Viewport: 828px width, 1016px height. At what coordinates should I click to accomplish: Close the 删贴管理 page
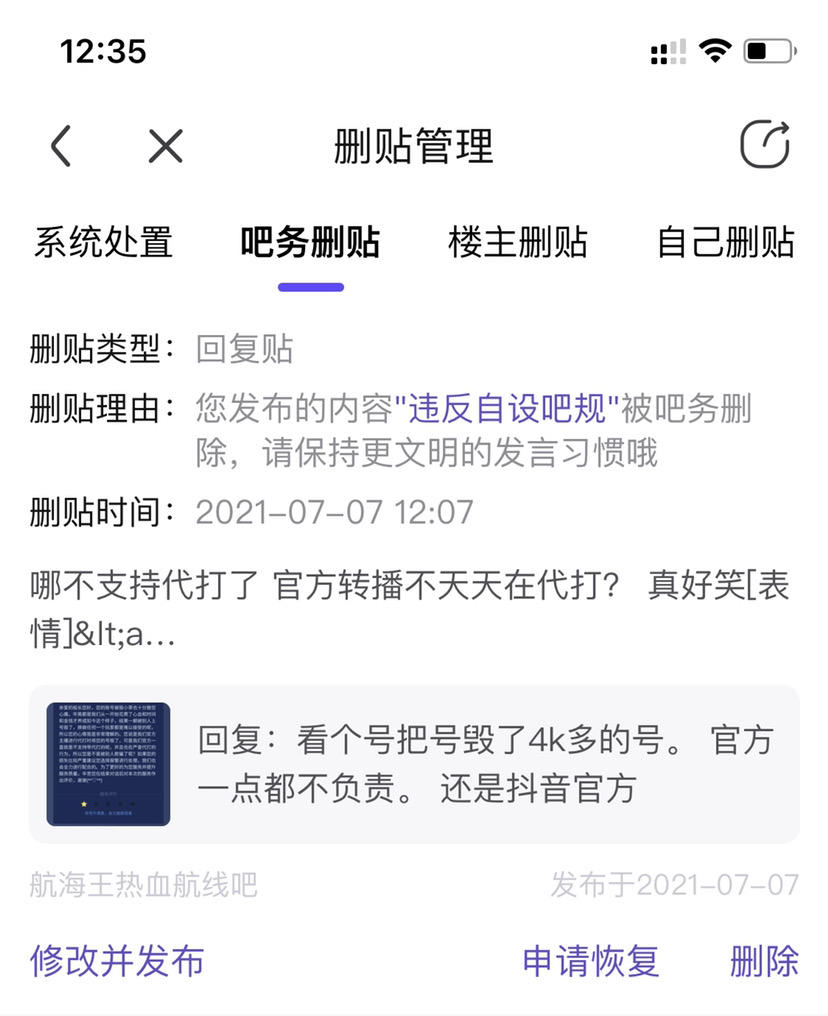click(x=165, y=146)
